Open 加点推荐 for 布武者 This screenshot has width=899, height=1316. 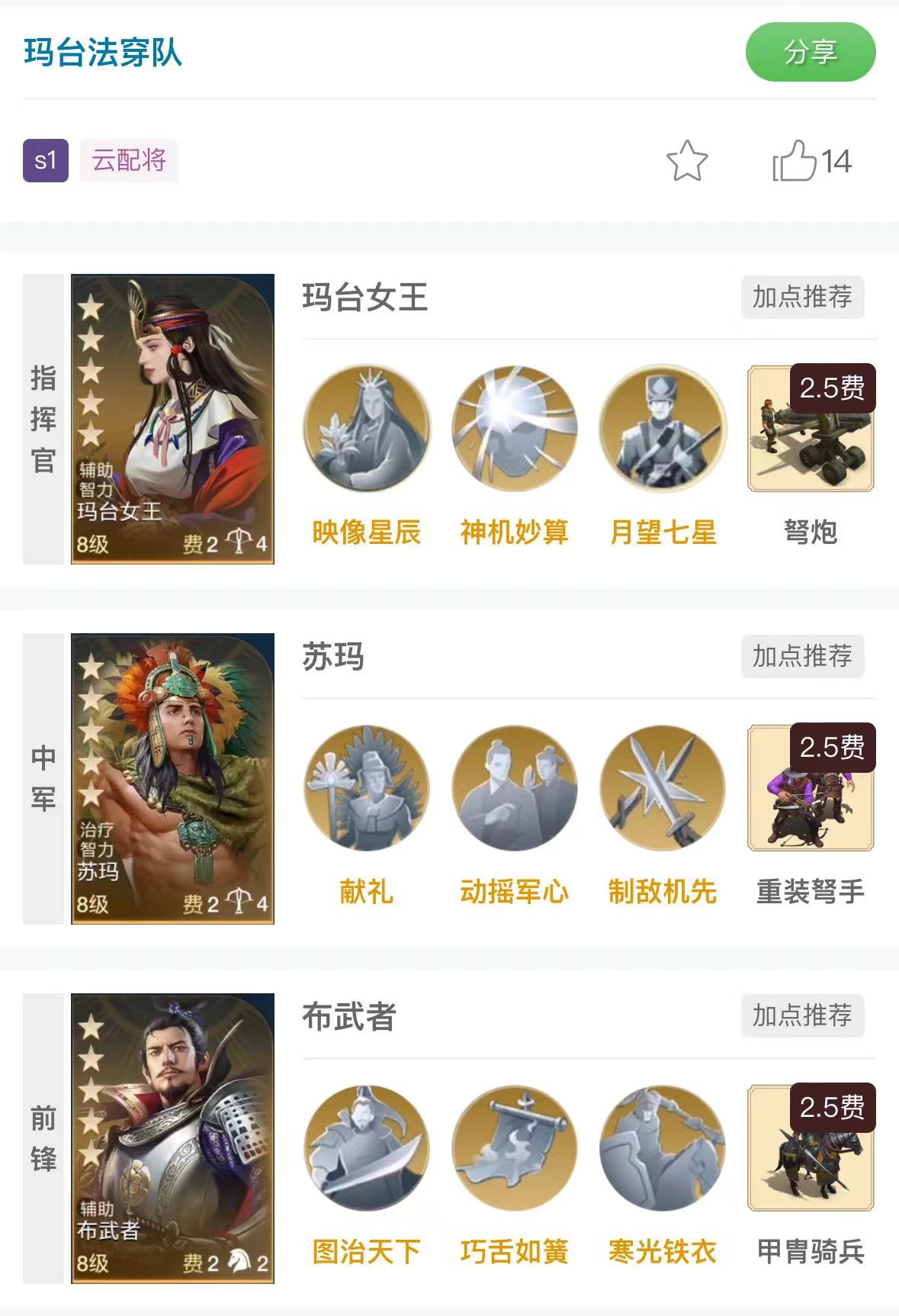[802, 1015]
